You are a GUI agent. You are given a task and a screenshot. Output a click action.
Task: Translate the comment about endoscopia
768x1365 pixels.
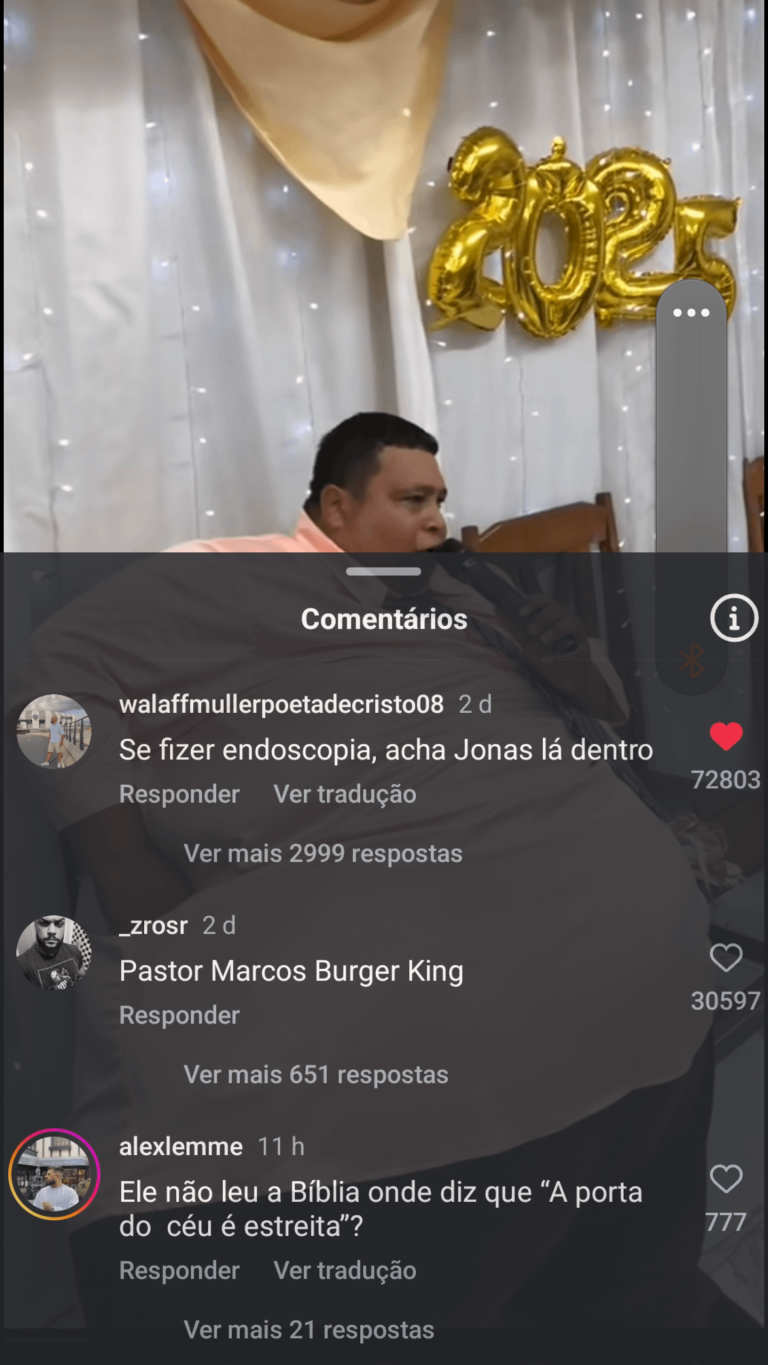point(345,794)
